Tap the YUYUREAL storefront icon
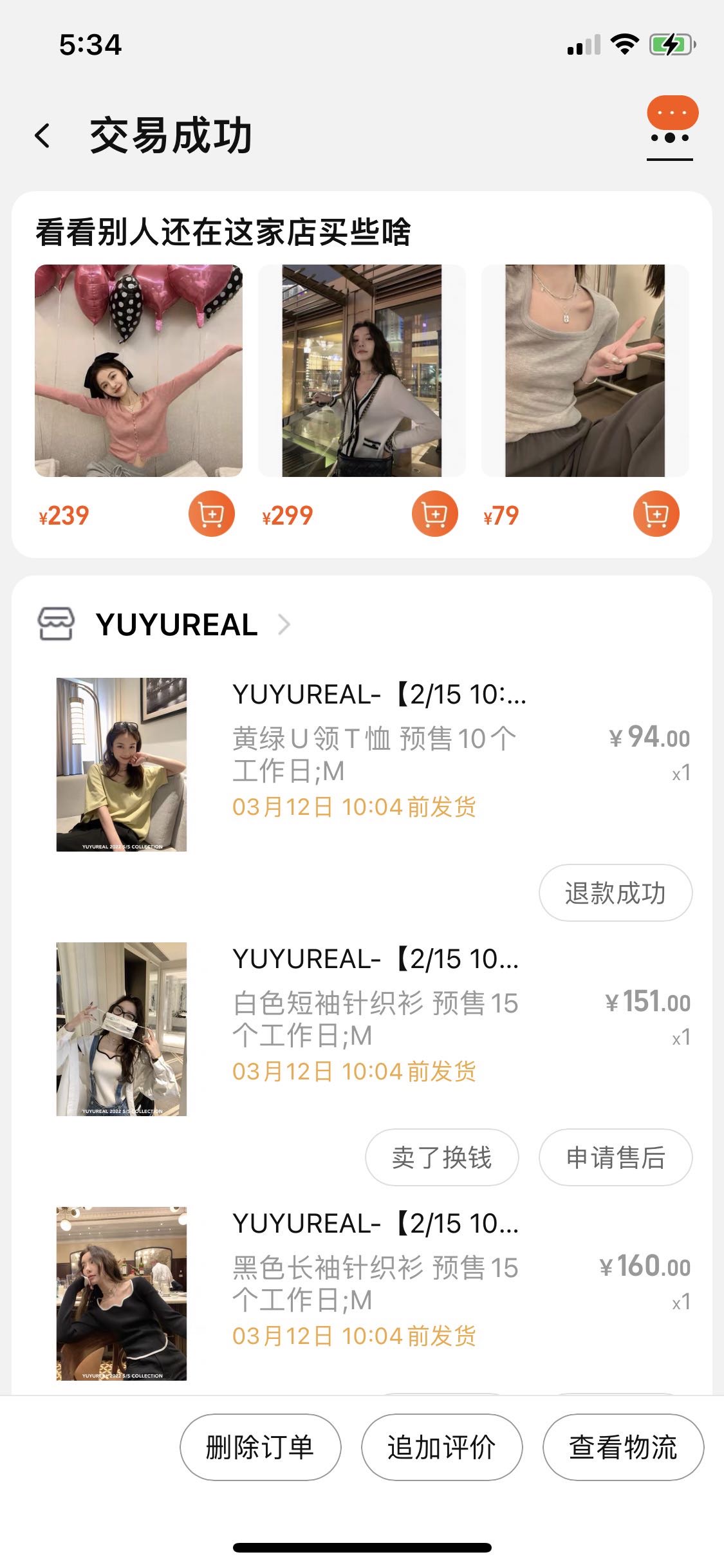The image size is (724, 1568). pos(58,623)
